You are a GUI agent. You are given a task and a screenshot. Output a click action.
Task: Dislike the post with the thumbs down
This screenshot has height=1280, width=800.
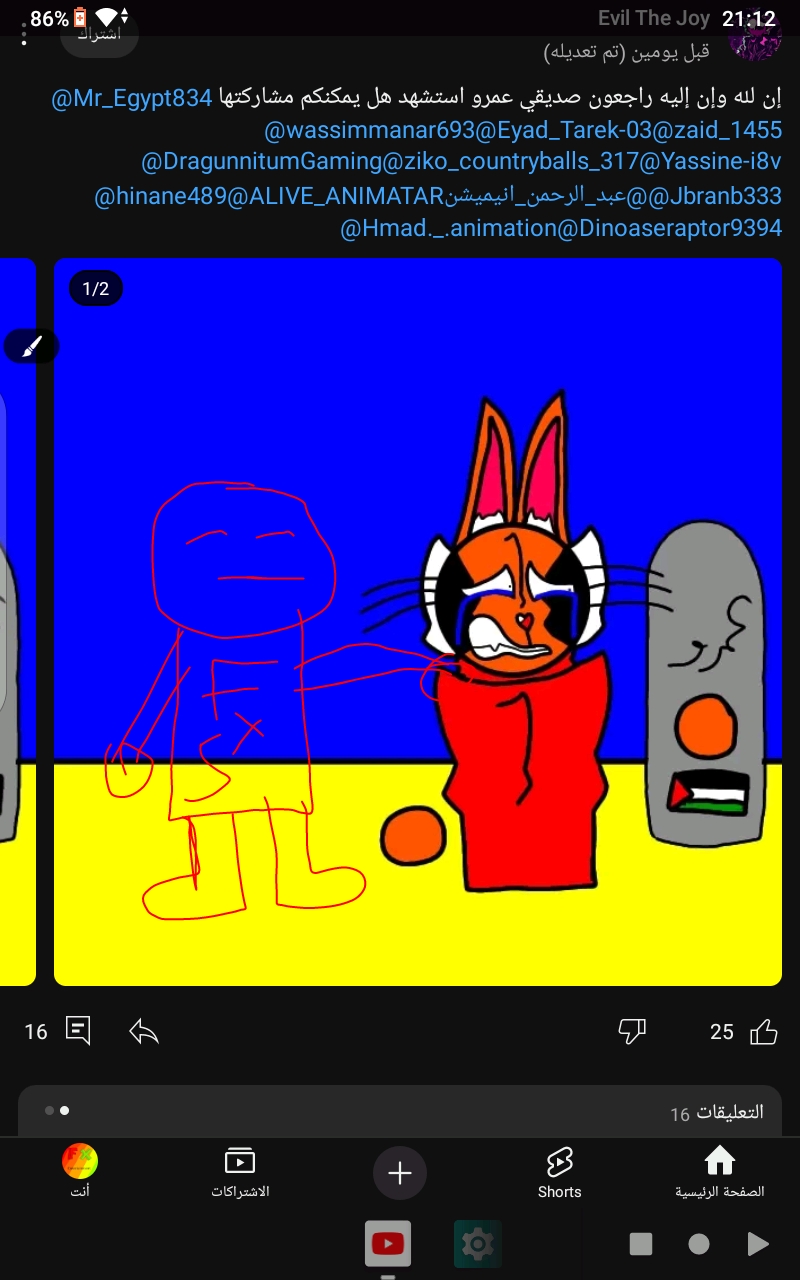pos(632,1032)
